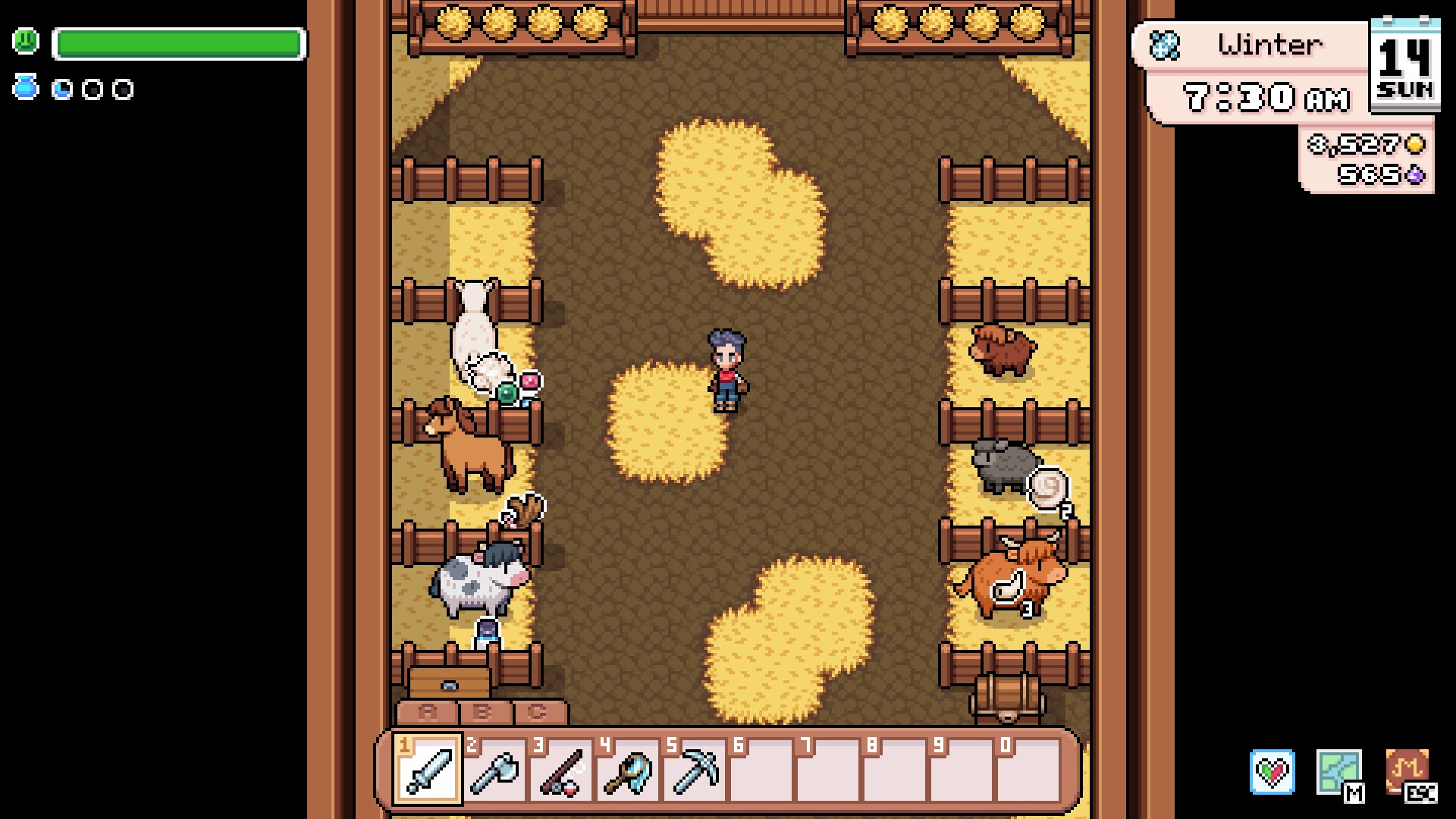Open the heart relationships icon
Viewport: 1456px width, 819px height.
[1272, 772]
